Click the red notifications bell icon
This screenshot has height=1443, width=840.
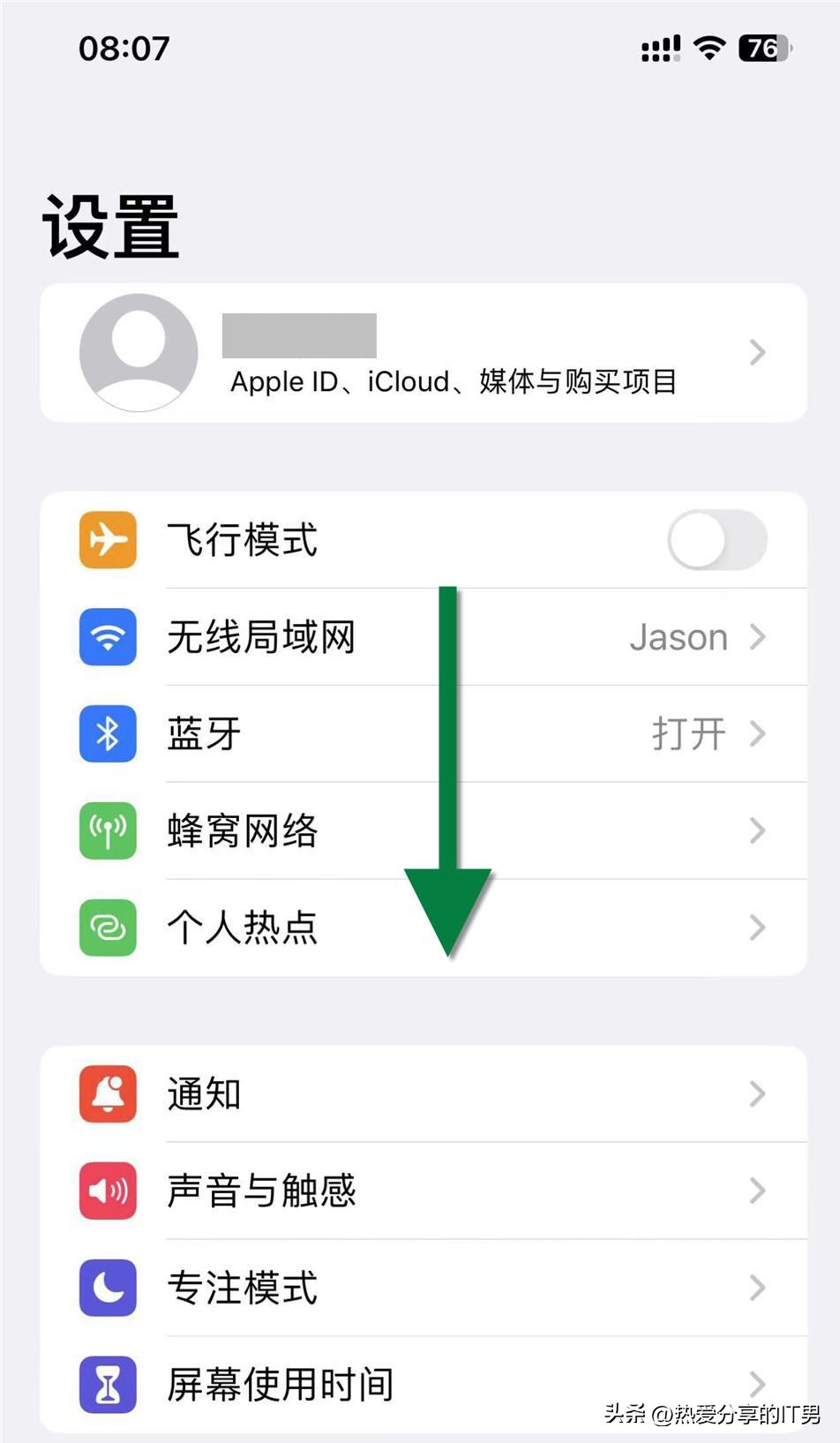click(x=107, y=1094)
